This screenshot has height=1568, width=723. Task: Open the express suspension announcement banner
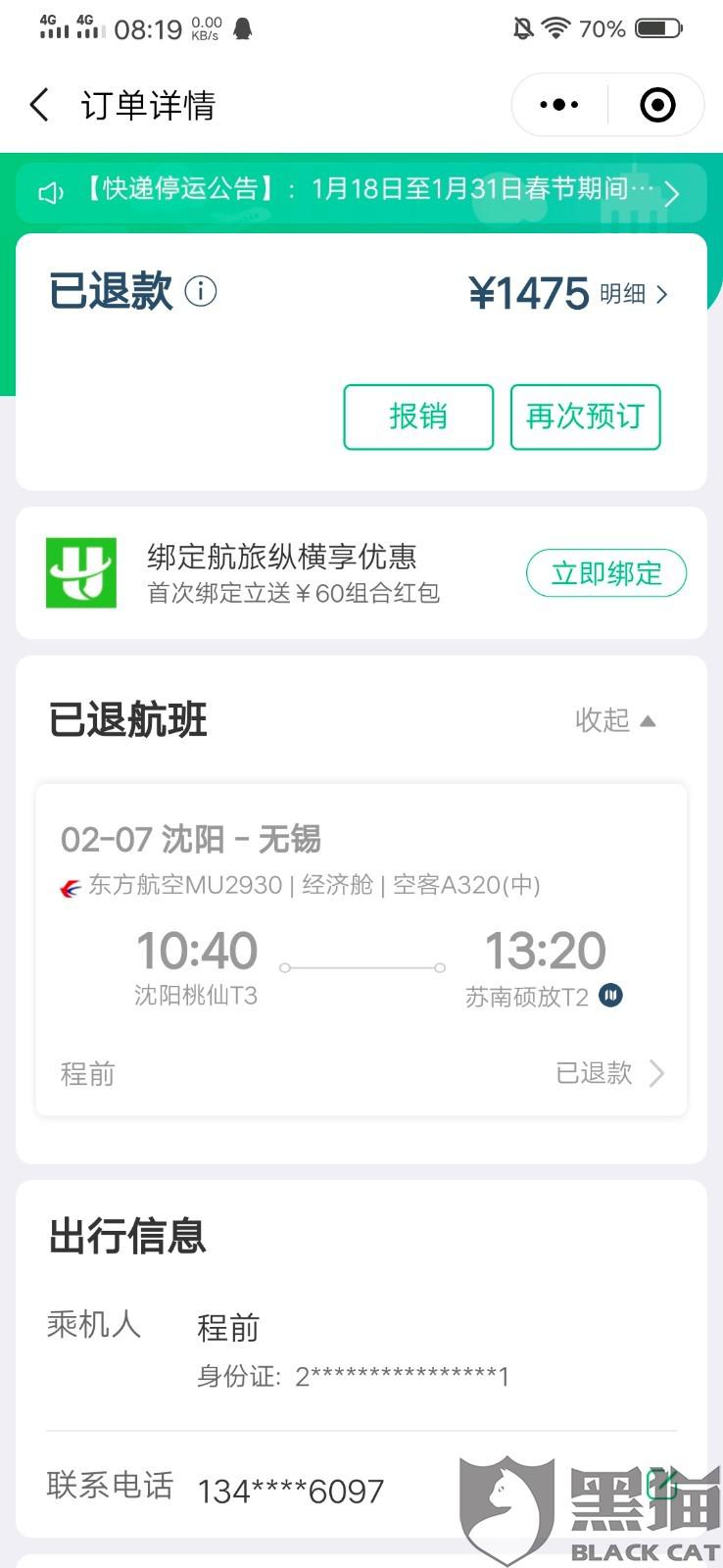(361, 190)
